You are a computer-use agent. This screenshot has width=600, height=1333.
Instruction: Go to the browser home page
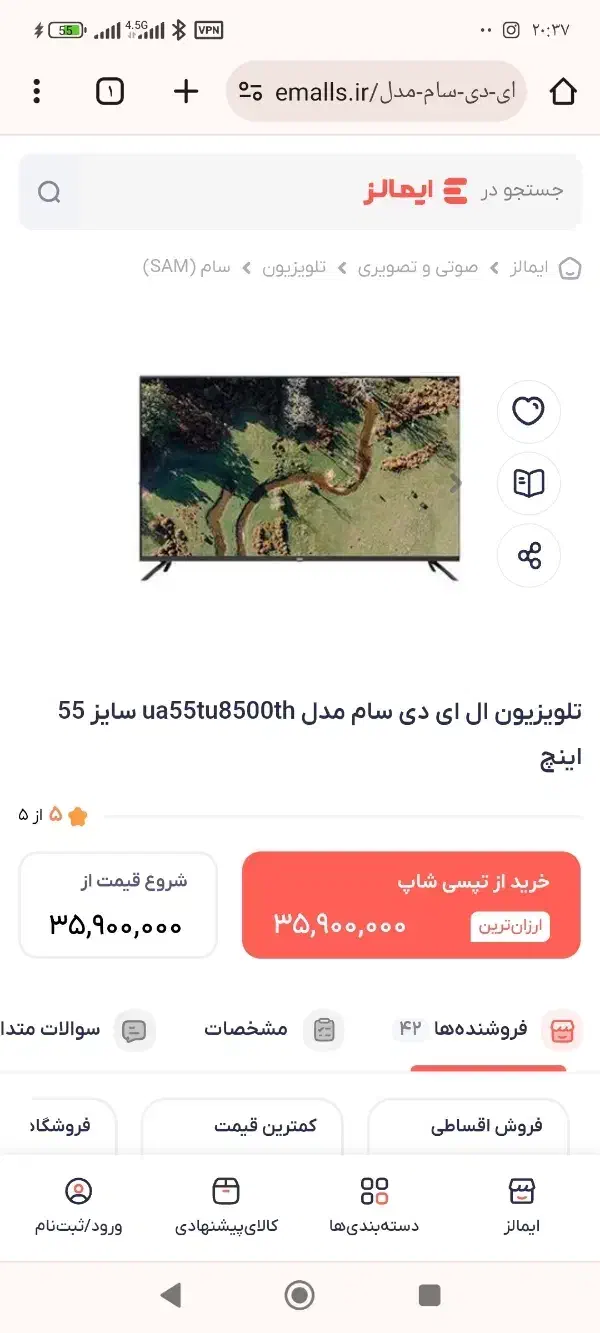click(563, 92)
